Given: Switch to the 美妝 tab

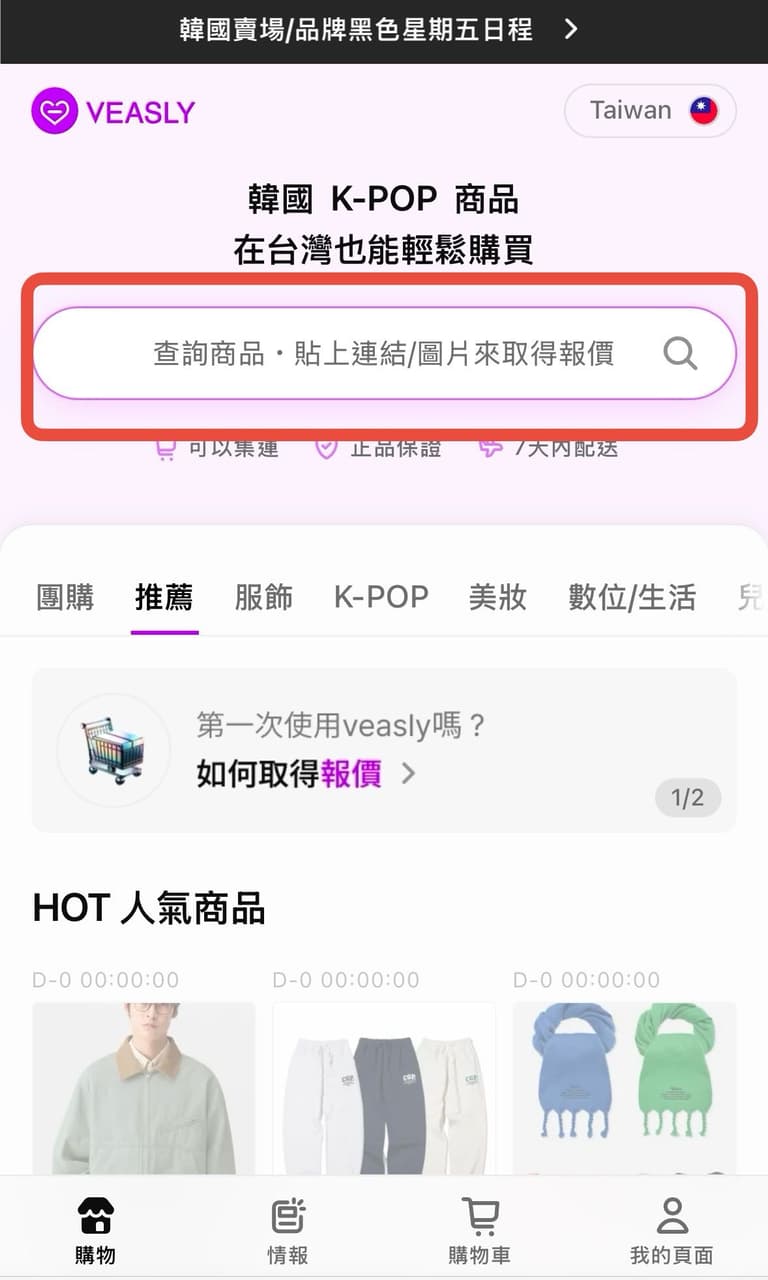Looking at the screenshot, I should [x=498, y=597].
